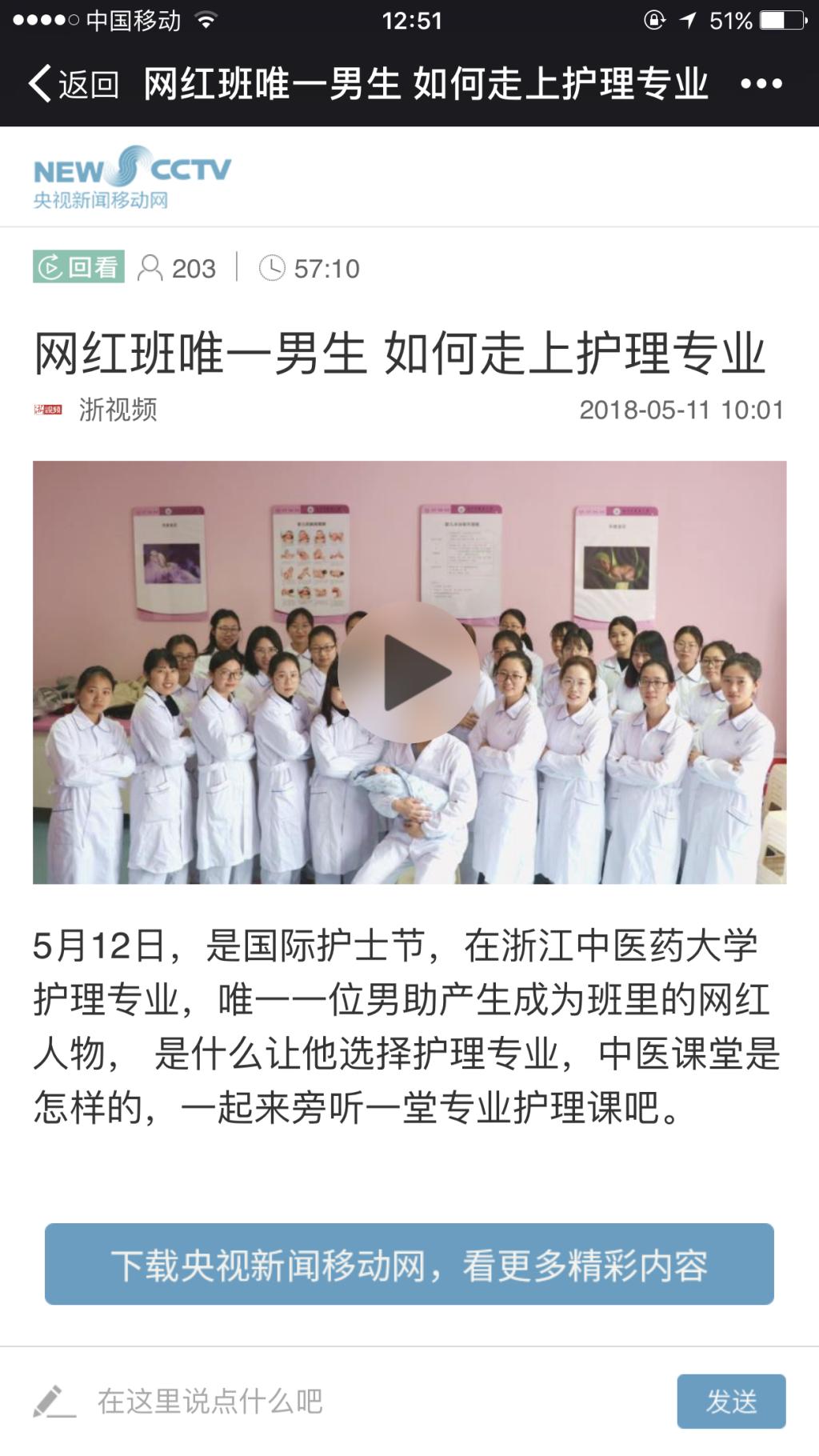Tap the 返回 back button

click(74, 83)
